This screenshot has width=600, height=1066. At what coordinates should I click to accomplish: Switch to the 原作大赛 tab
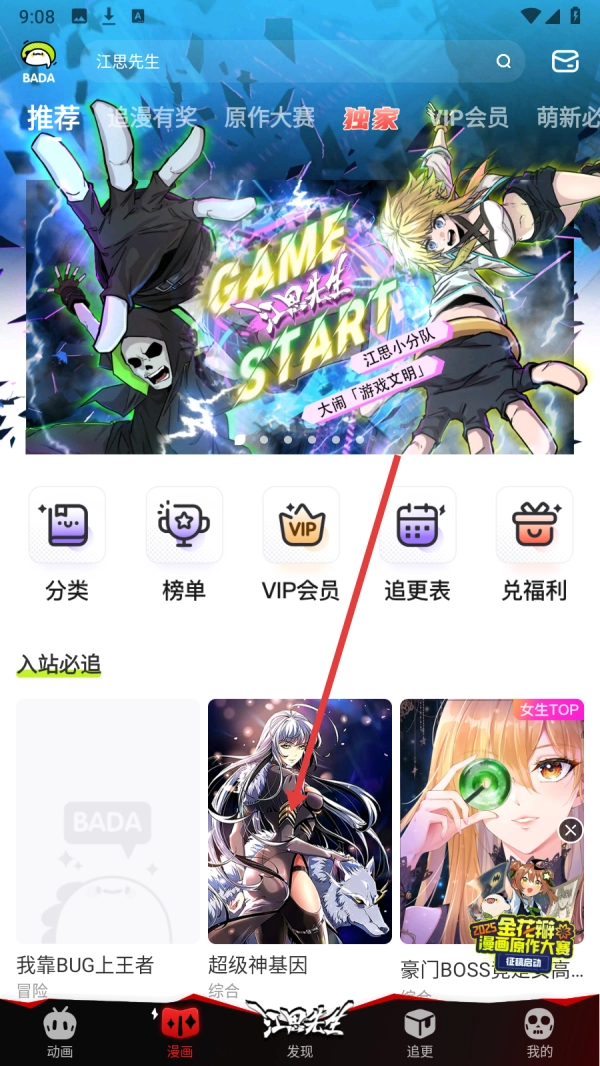[x=269, y=118]
